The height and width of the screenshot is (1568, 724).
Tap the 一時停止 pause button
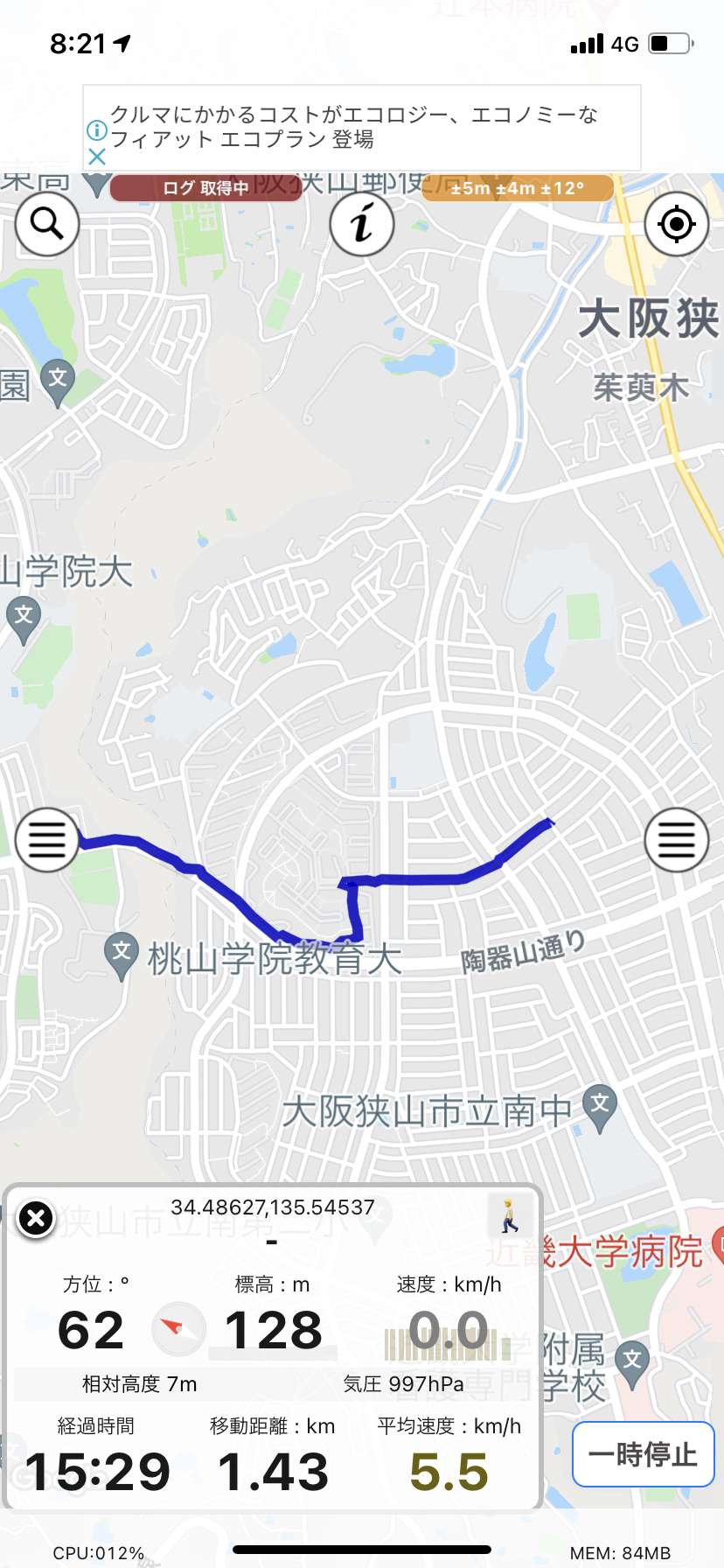pos(643,1454)
